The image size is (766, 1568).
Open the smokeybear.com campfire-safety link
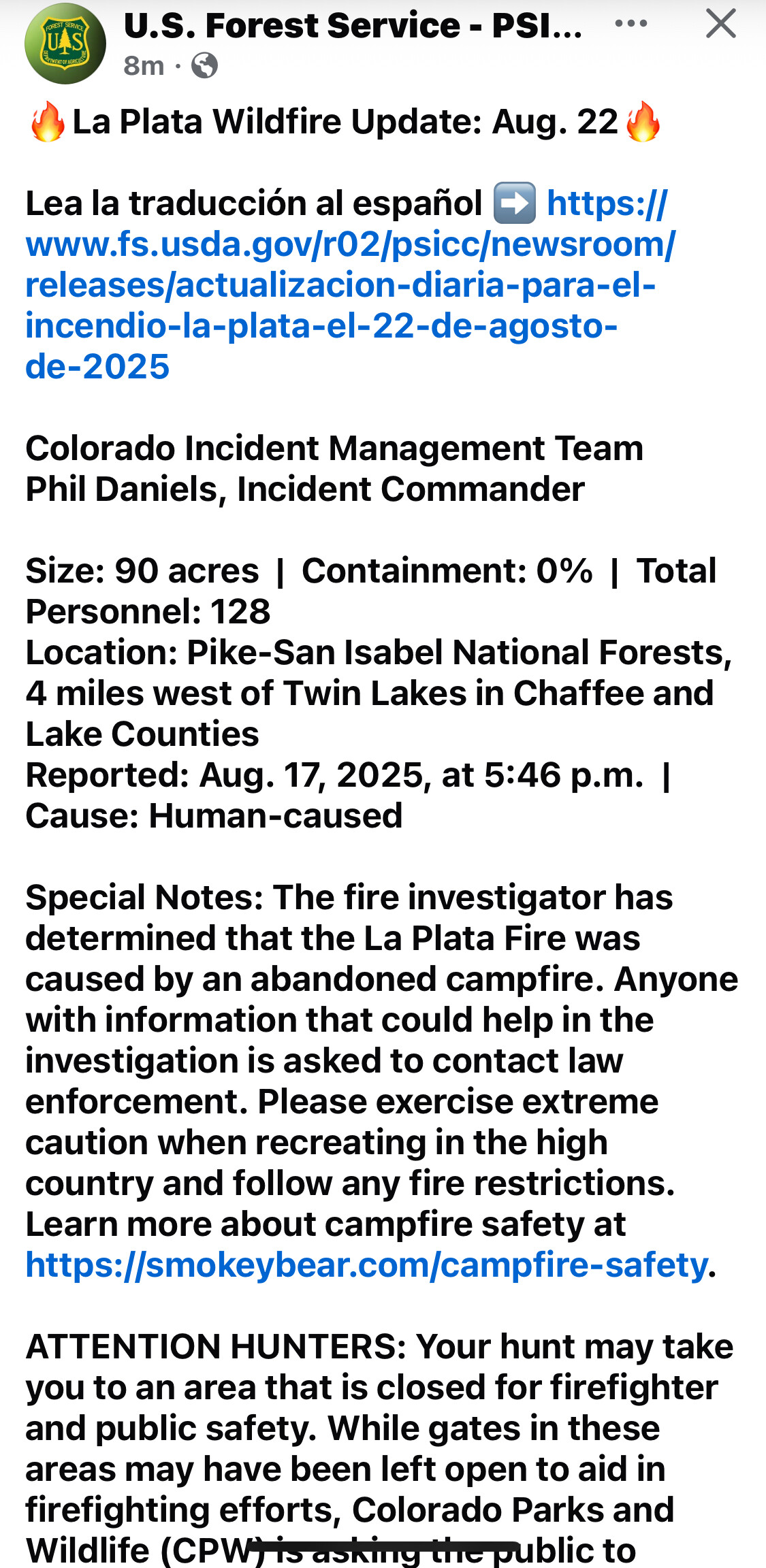(x=367, y=1265)
